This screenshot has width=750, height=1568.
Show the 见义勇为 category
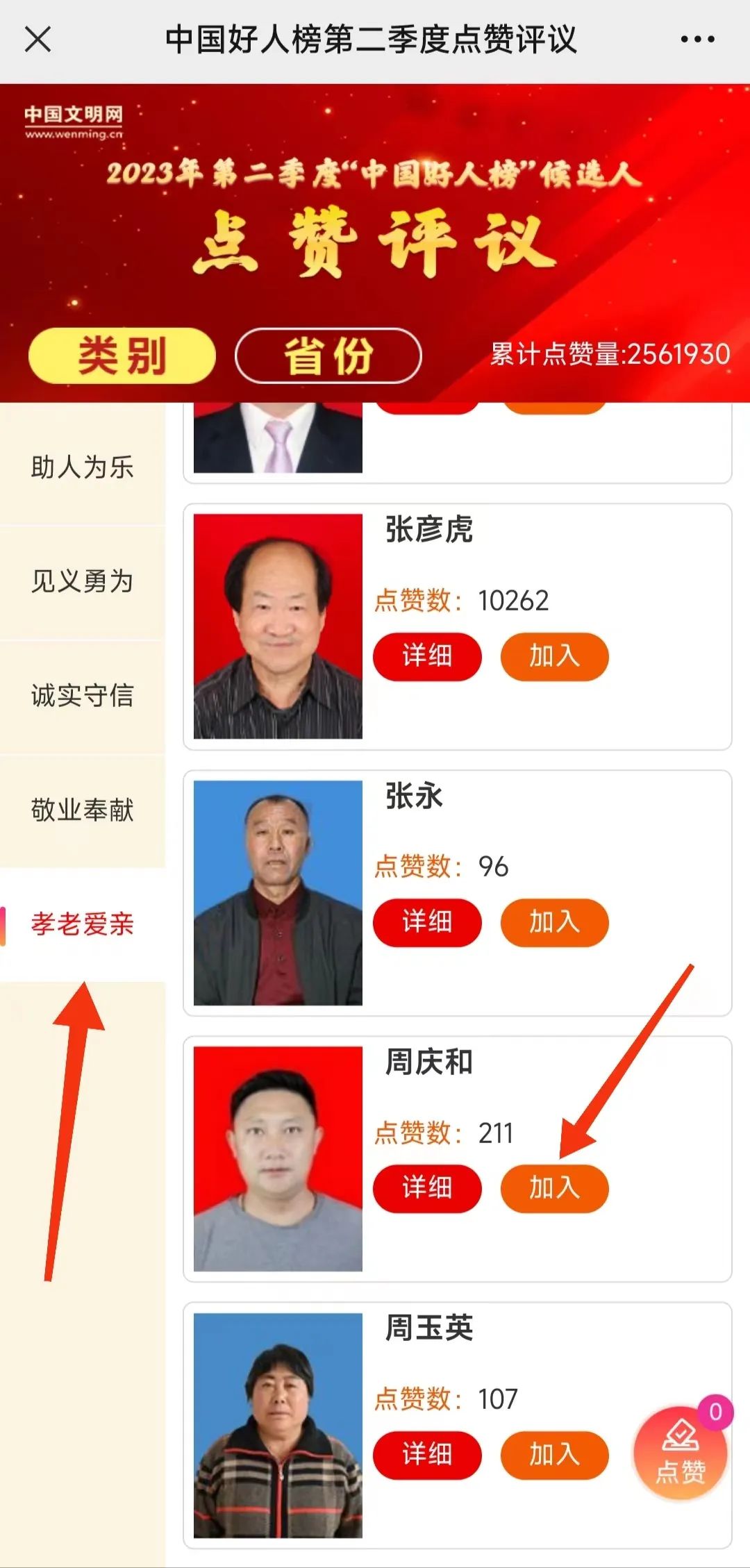(82, 581)
